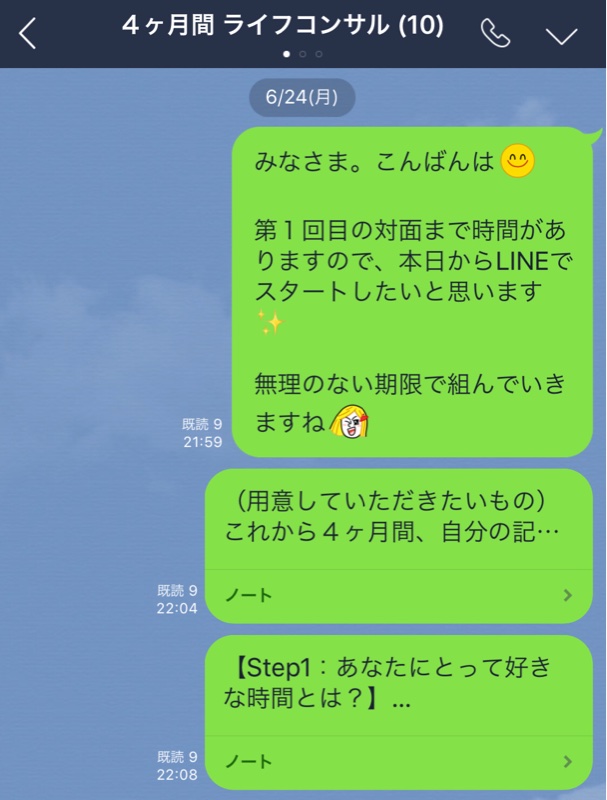Expand the chat menu chevron

[x=562, y=35]
